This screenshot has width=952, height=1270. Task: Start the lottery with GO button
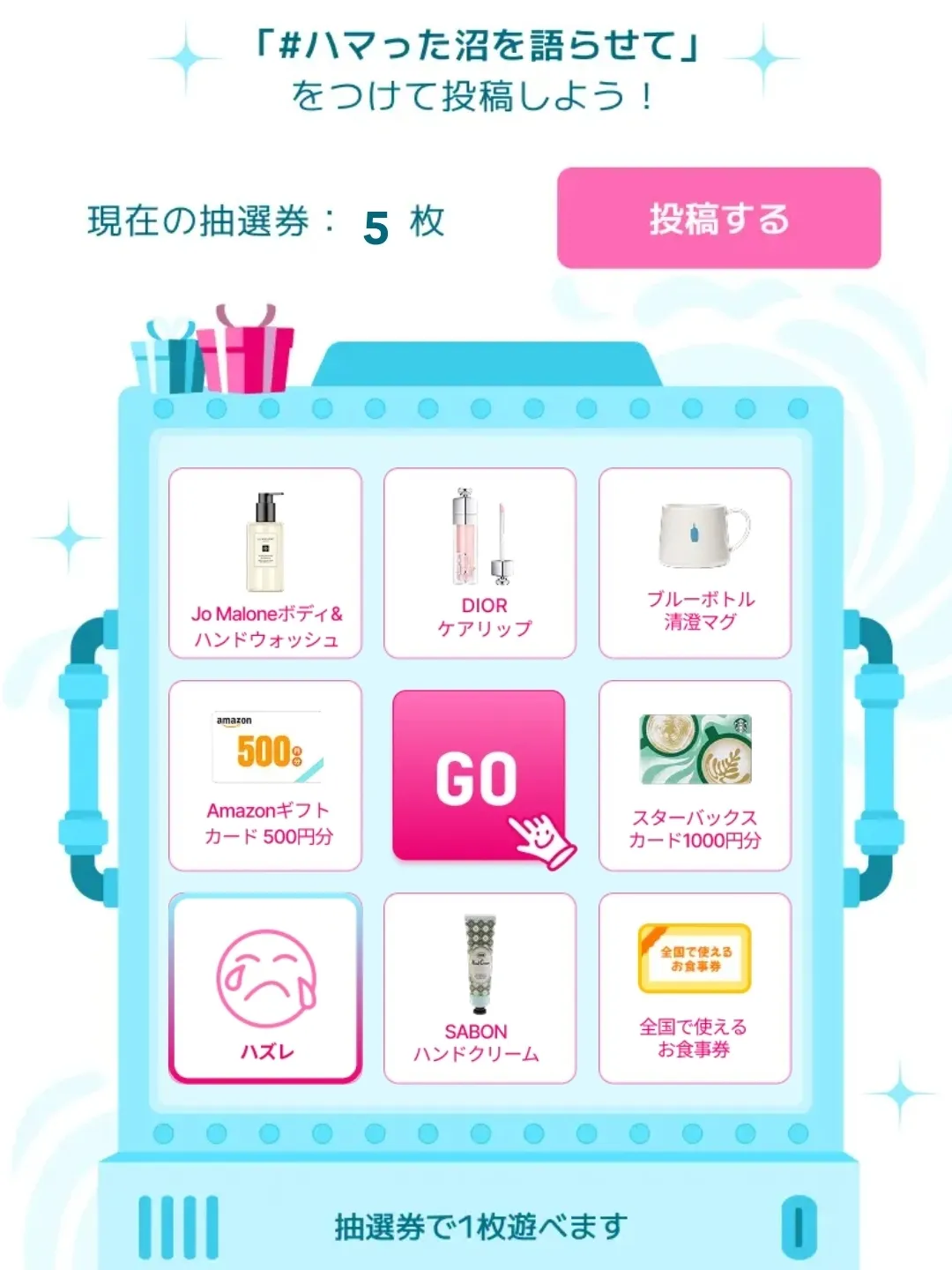point(478,775)
